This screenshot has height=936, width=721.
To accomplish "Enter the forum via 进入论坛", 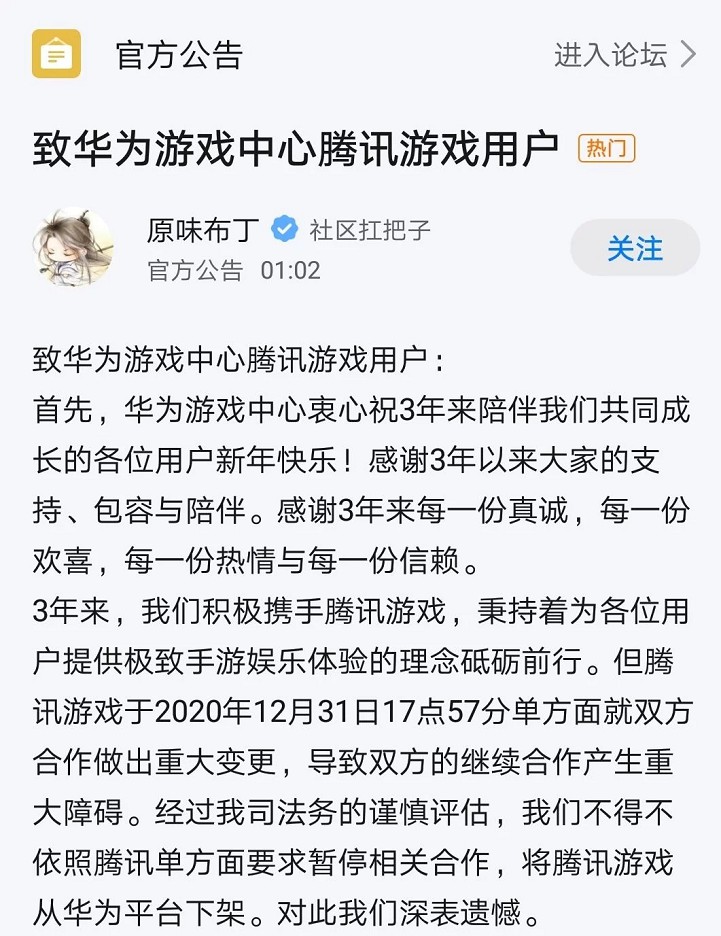I will coord(623,54).
